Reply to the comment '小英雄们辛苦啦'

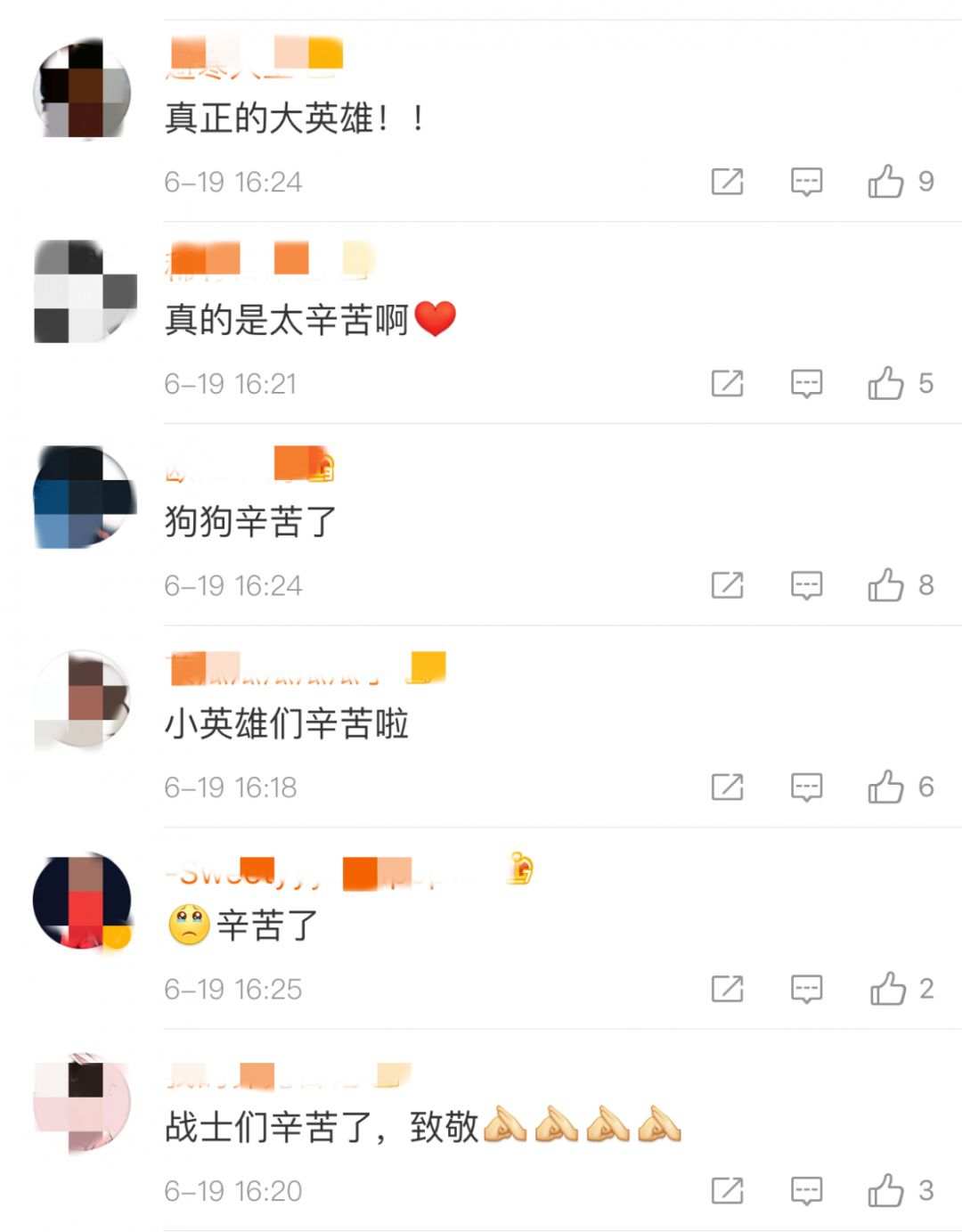806,787
